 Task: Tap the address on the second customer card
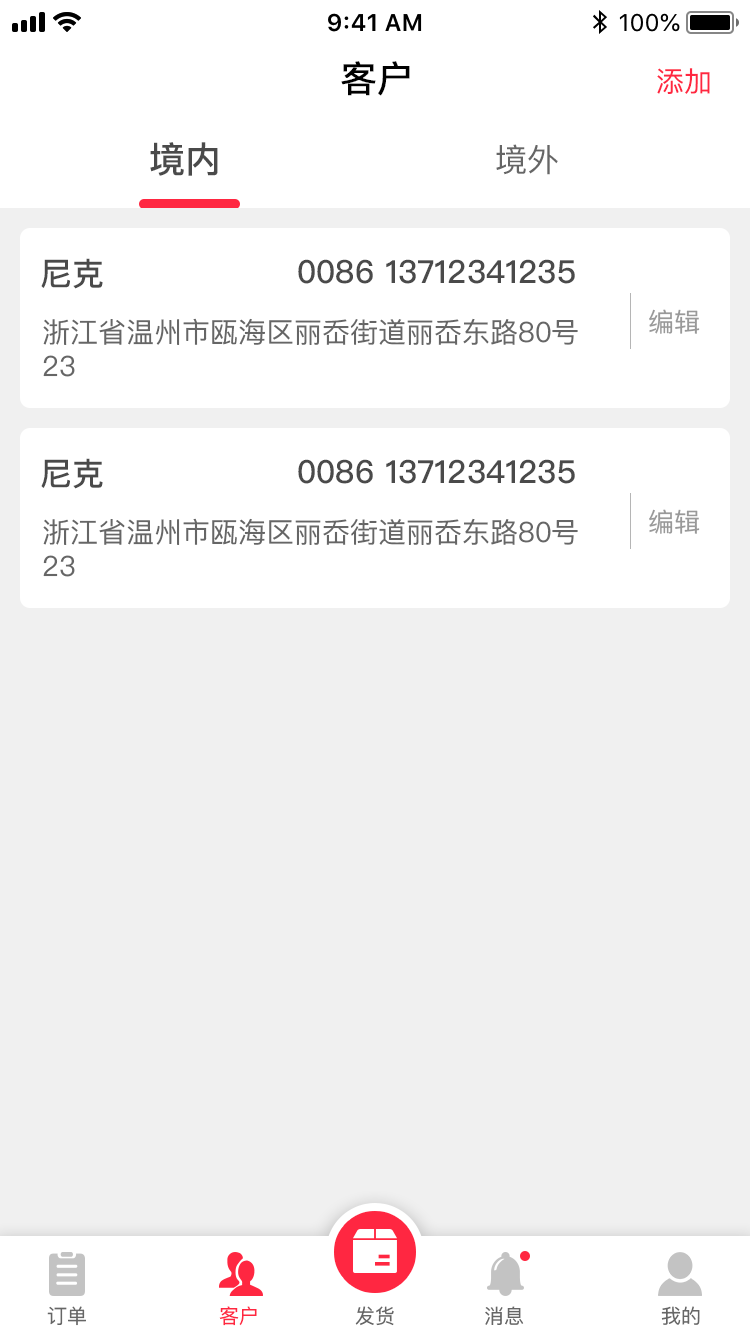(x=310, y=547)
